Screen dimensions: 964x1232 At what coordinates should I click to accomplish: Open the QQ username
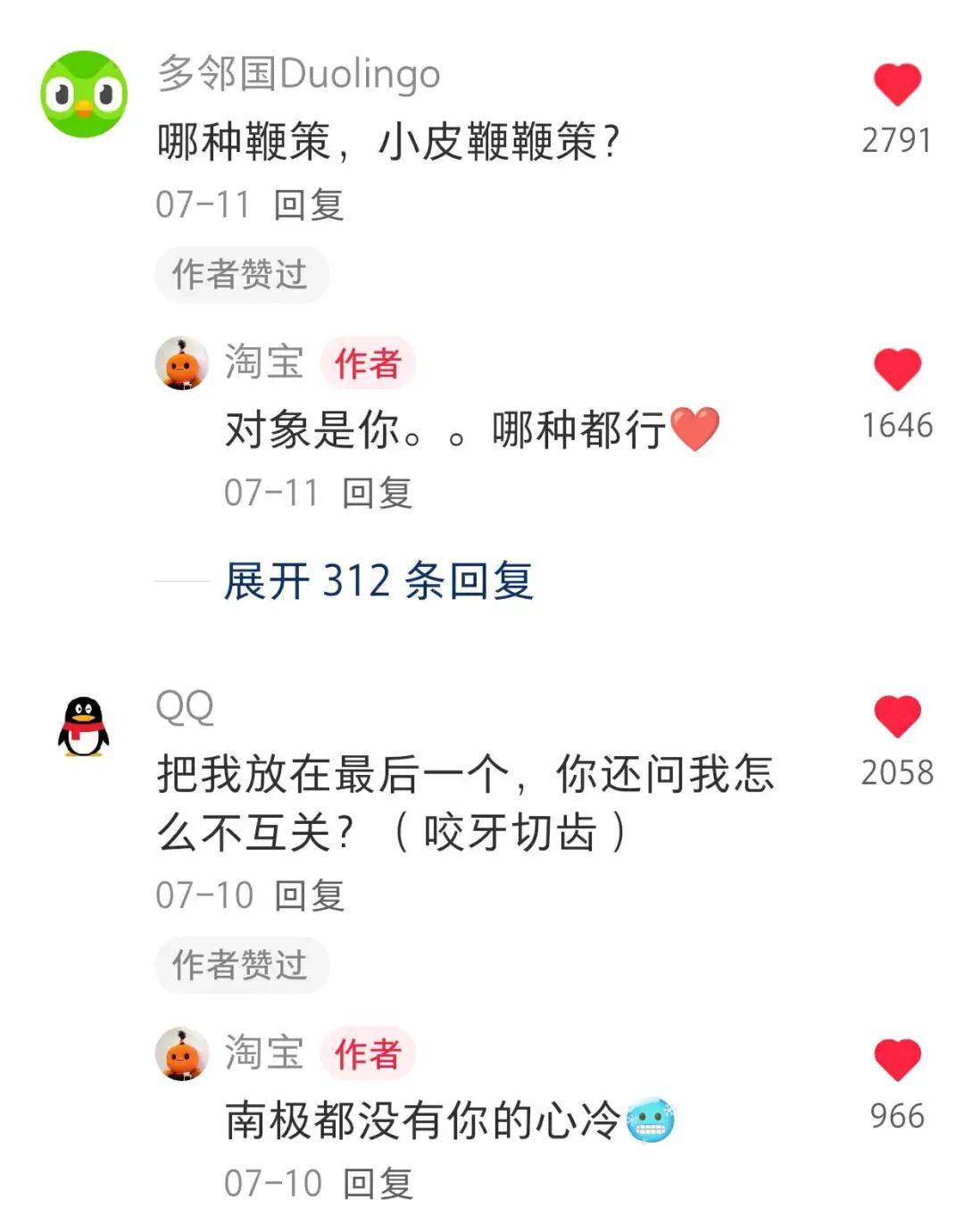pyautogui.click(x=185, y=706)
